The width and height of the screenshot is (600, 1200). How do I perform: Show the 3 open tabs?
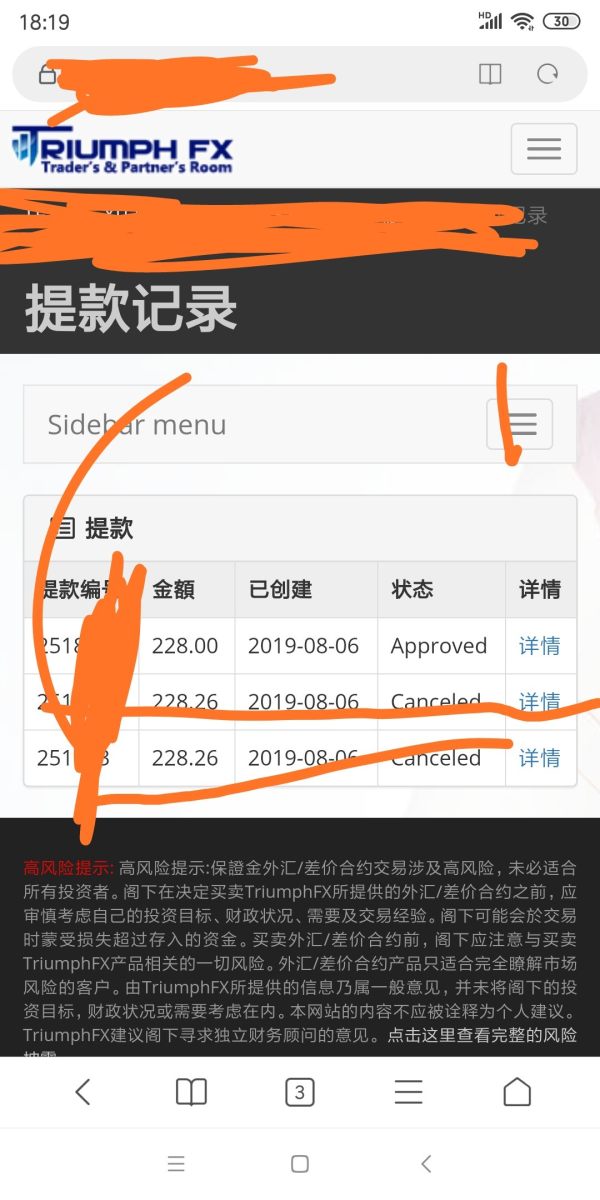point(299,1092)
